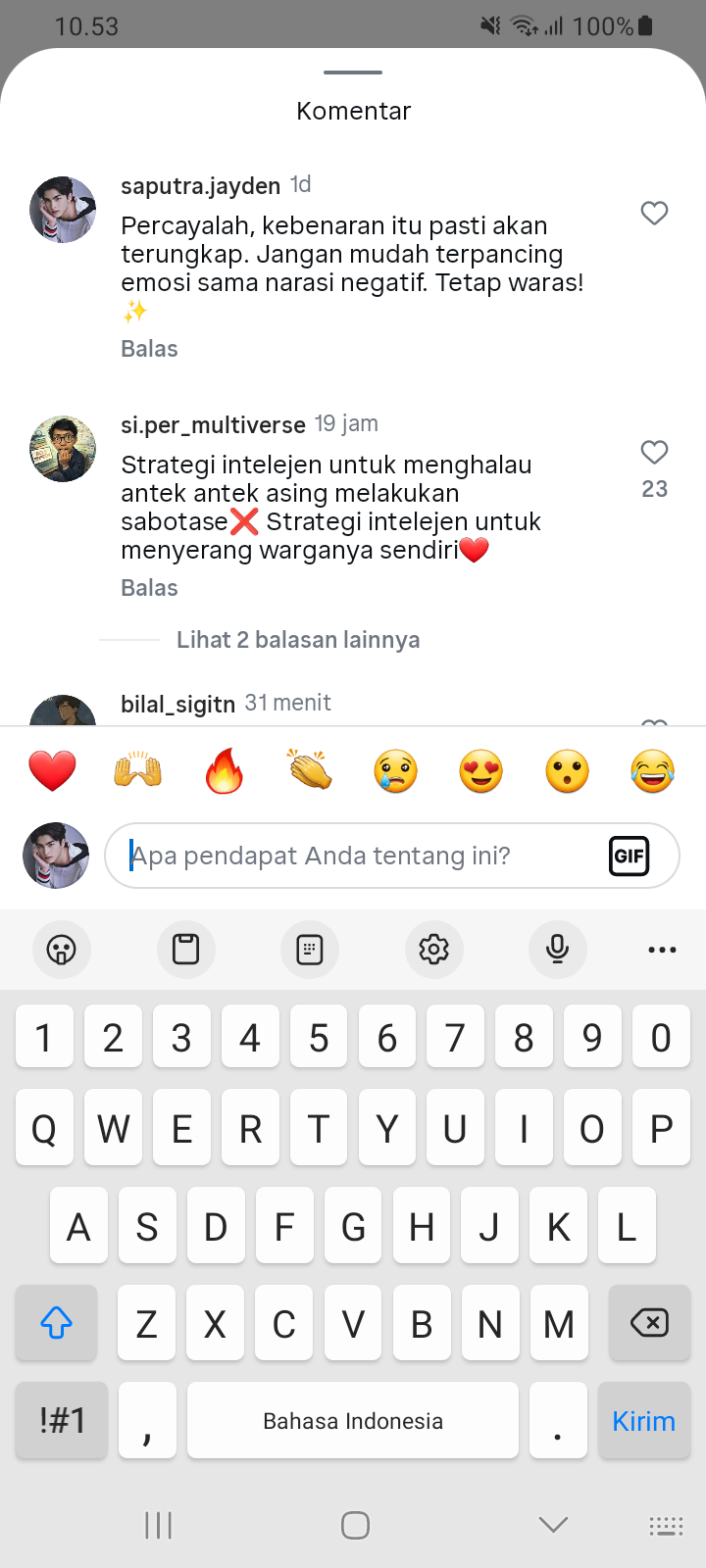Insert the red heart emoji

52,770
